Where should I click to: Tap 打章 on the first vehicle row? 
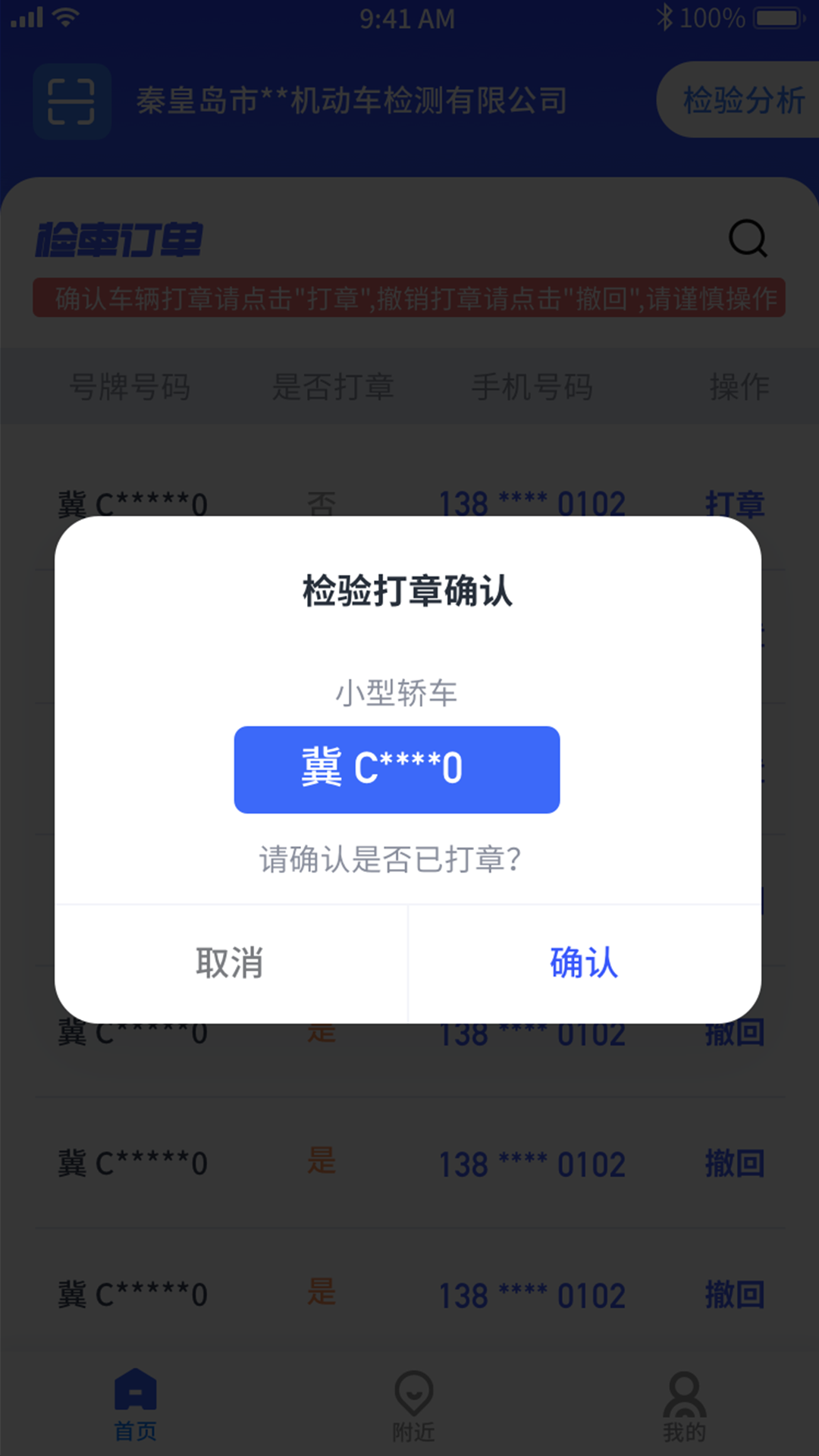(x=736, y=504)
